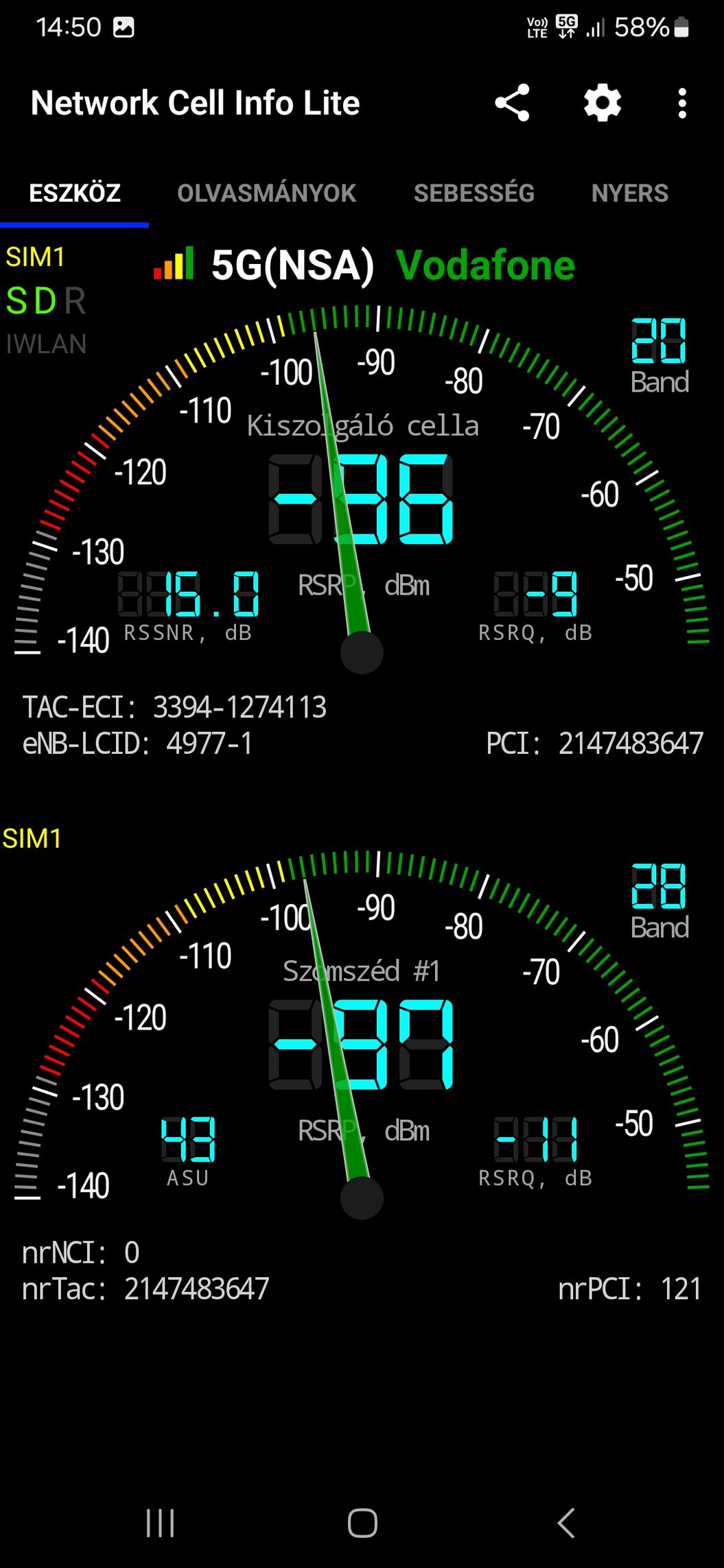Go back with the system back button
Viewport: 724px width, 1568px height.
(565, 1523)
